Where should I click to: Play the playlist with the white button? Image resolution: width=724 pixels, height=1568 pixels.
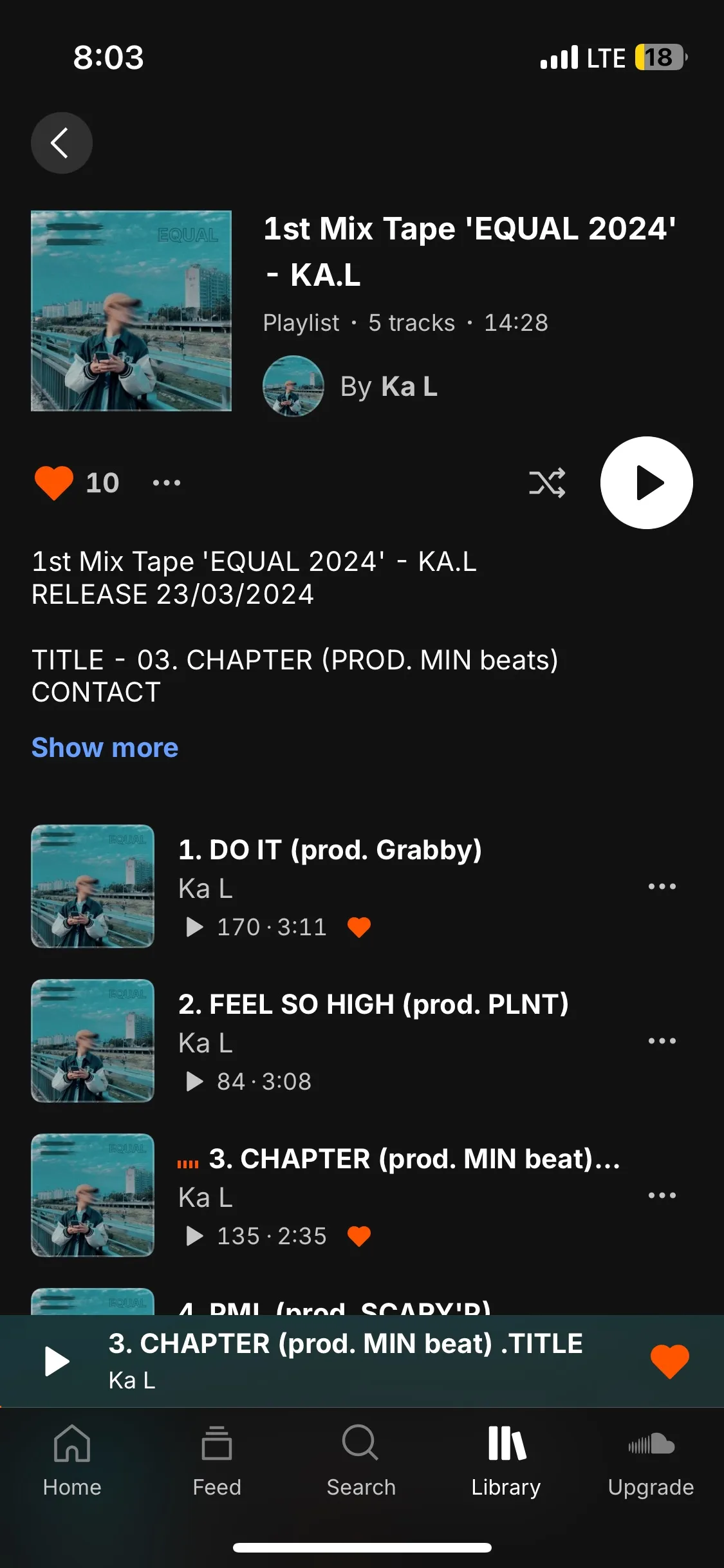pos(646,483)
